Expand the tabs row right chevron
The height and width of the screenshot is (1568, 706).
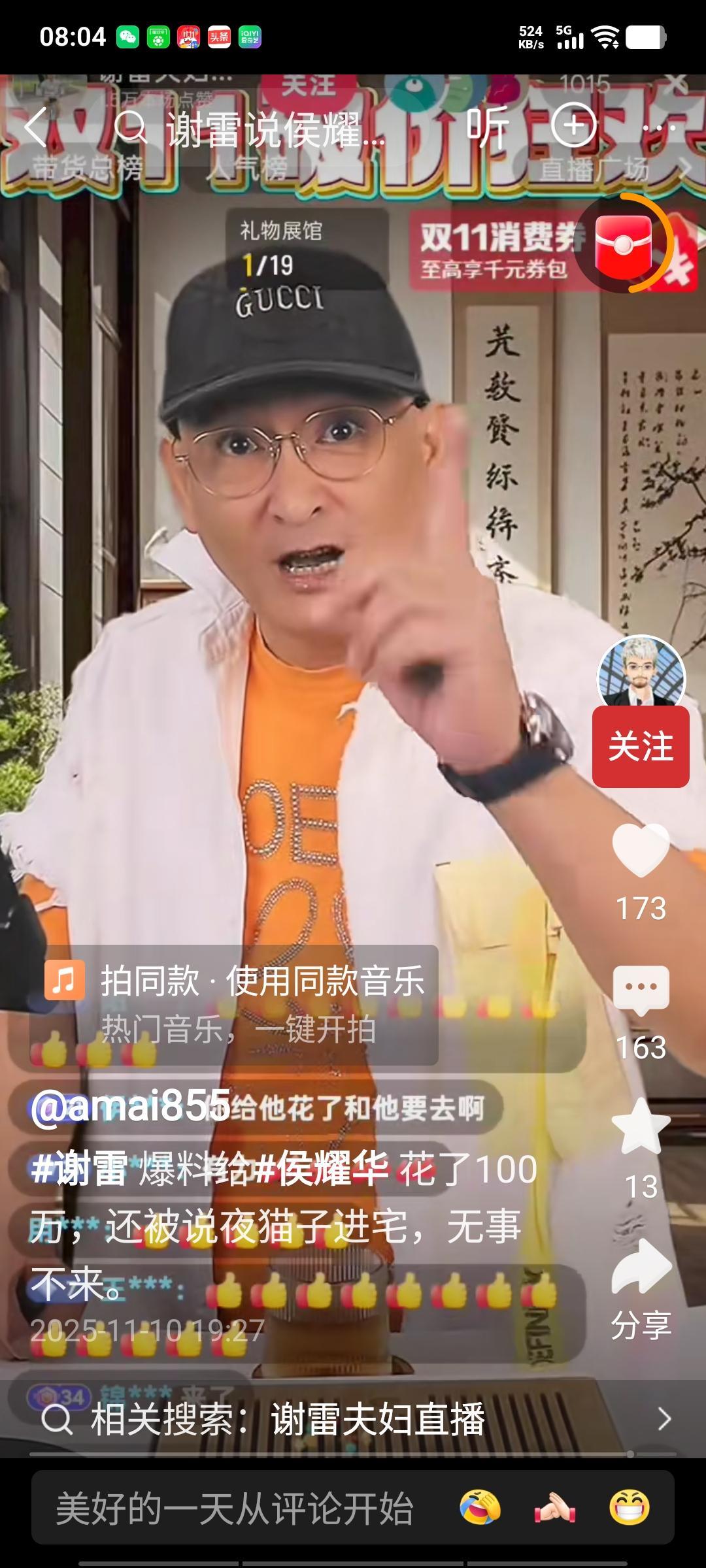[x=686, y=169]
